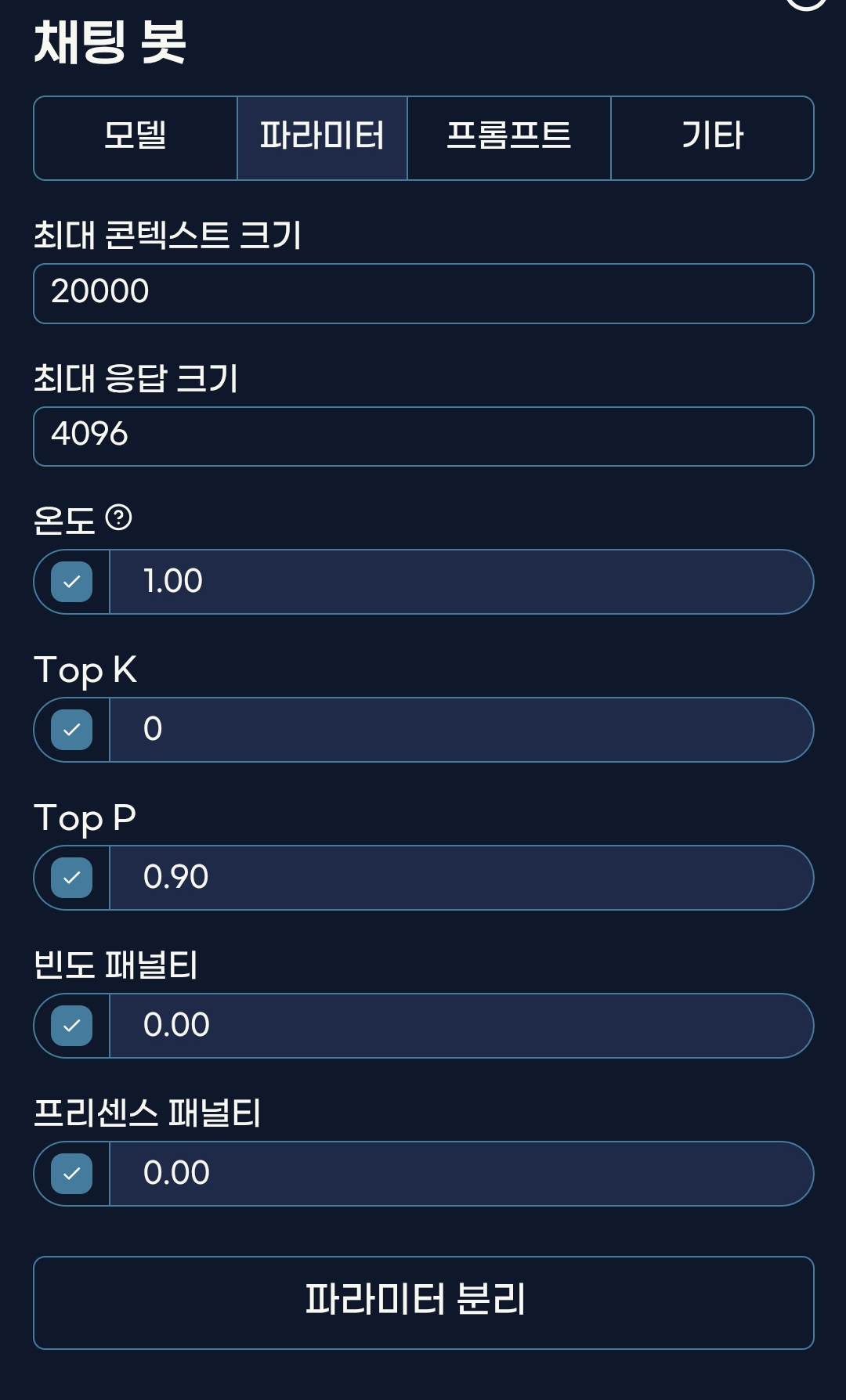This screenshot has height=1400, width=846.
Task: Tap the 파라미터 분리 button
Action: (423, 1302)
